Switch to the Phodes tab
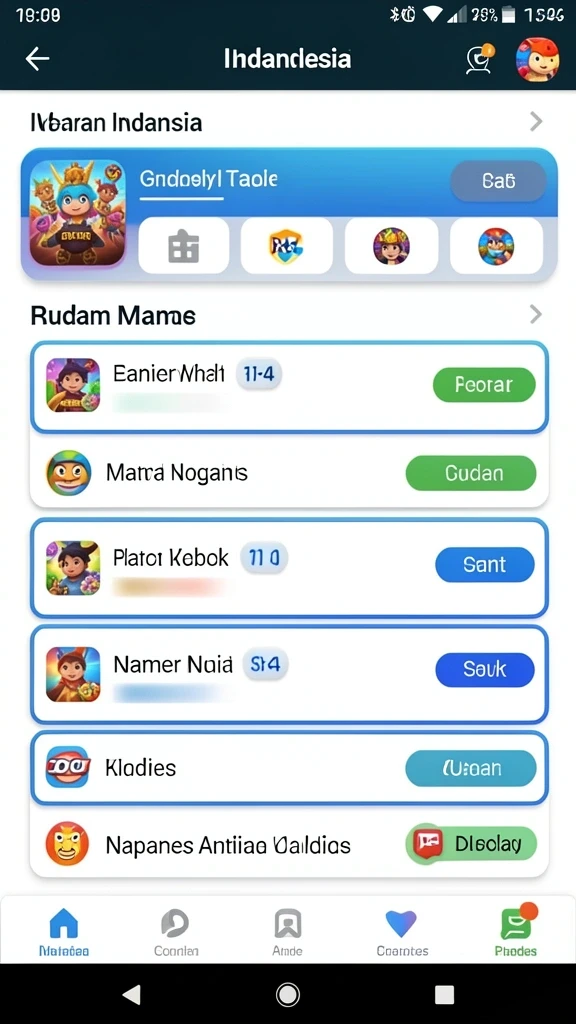This screenshot has height=1024, width=576. click(516, 933)
